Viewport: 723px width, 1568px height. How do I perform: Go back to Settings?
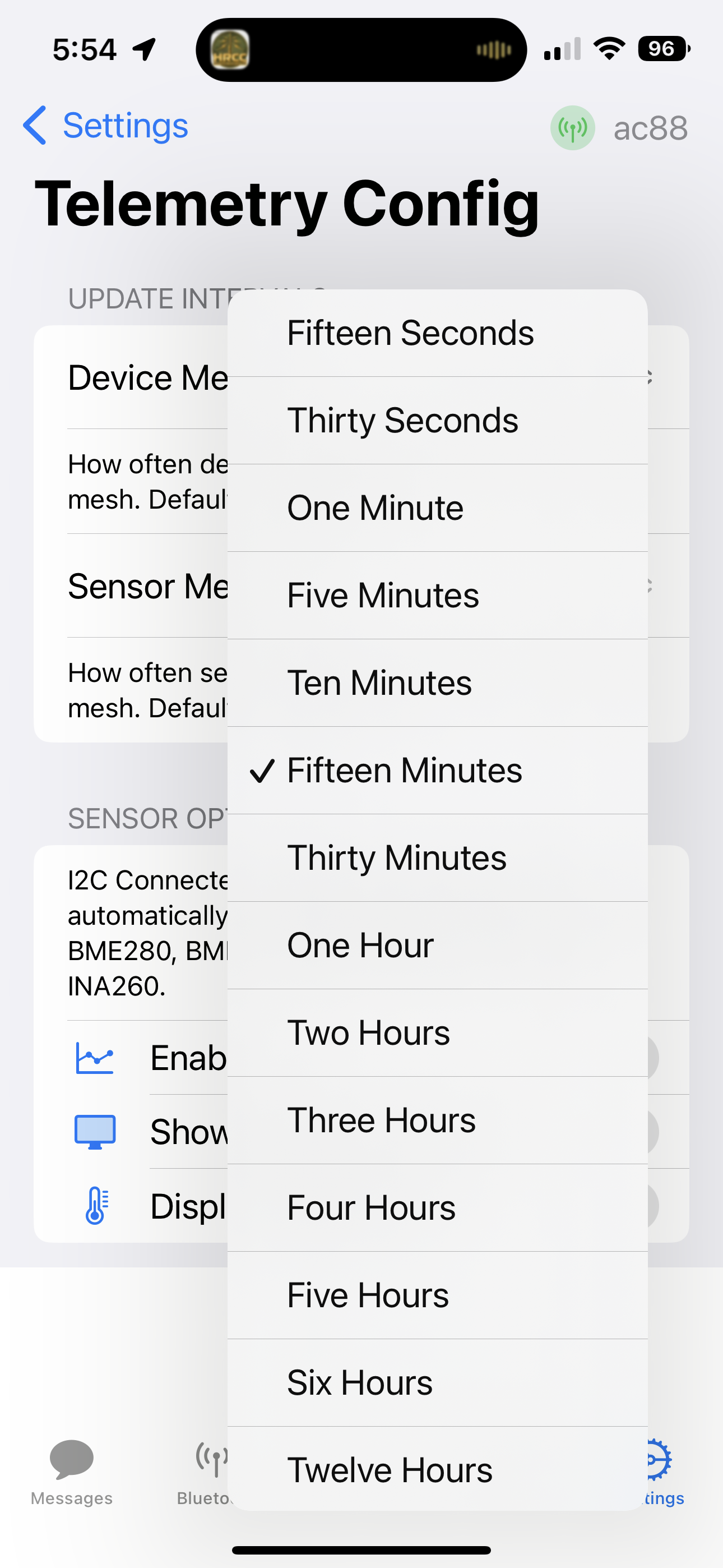106,126
